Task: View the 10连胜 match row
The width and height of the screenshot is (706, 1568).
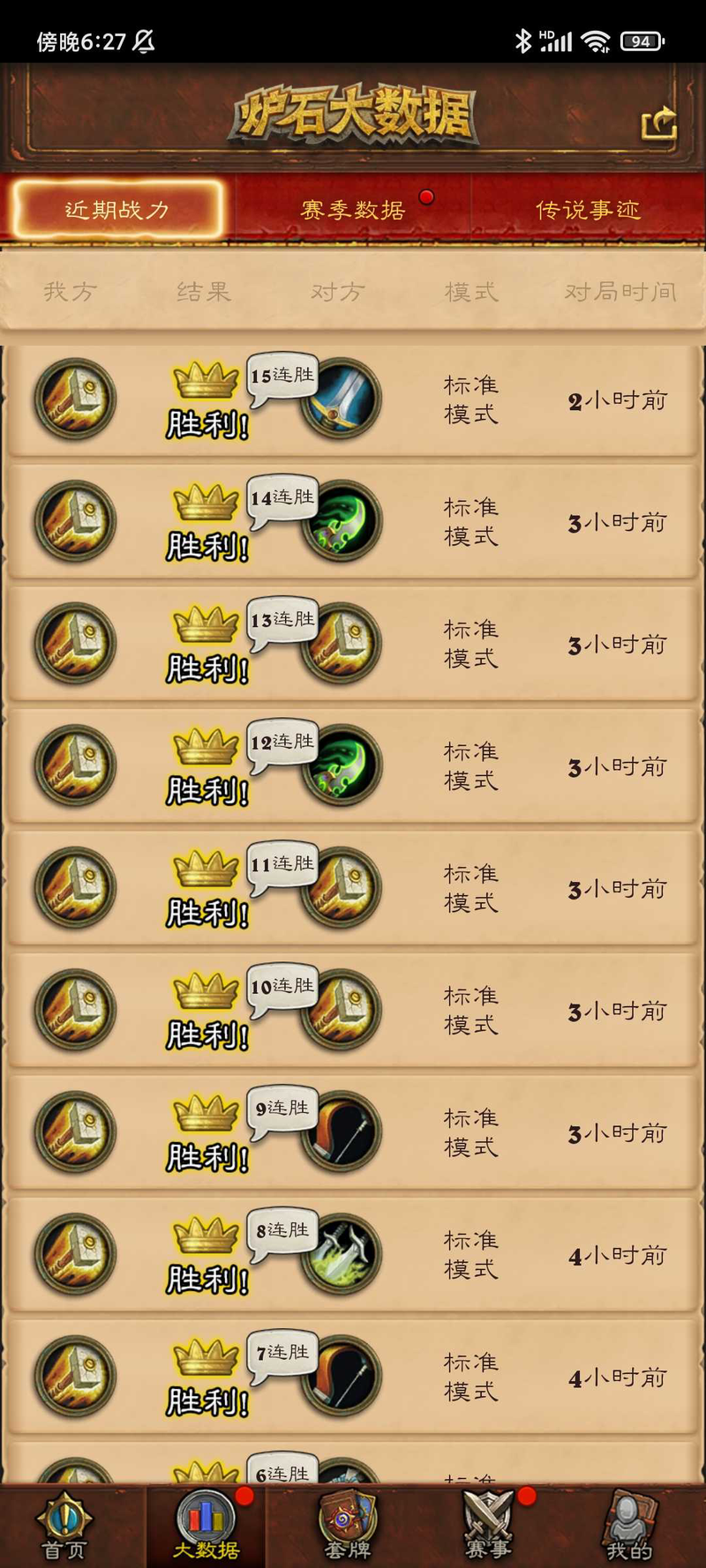Action: click(353, 1011)
